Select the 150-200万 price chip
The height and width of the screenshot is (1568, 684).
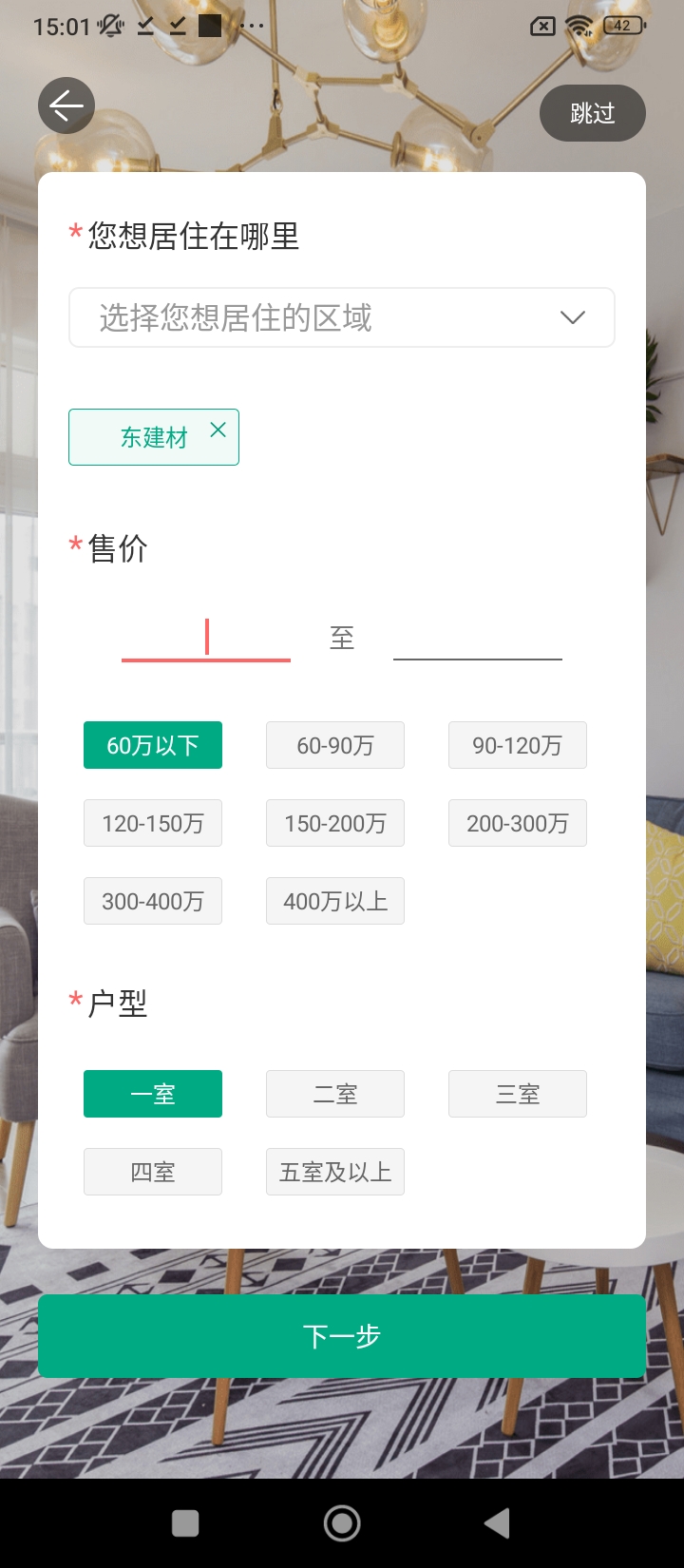tap(335, 823)
